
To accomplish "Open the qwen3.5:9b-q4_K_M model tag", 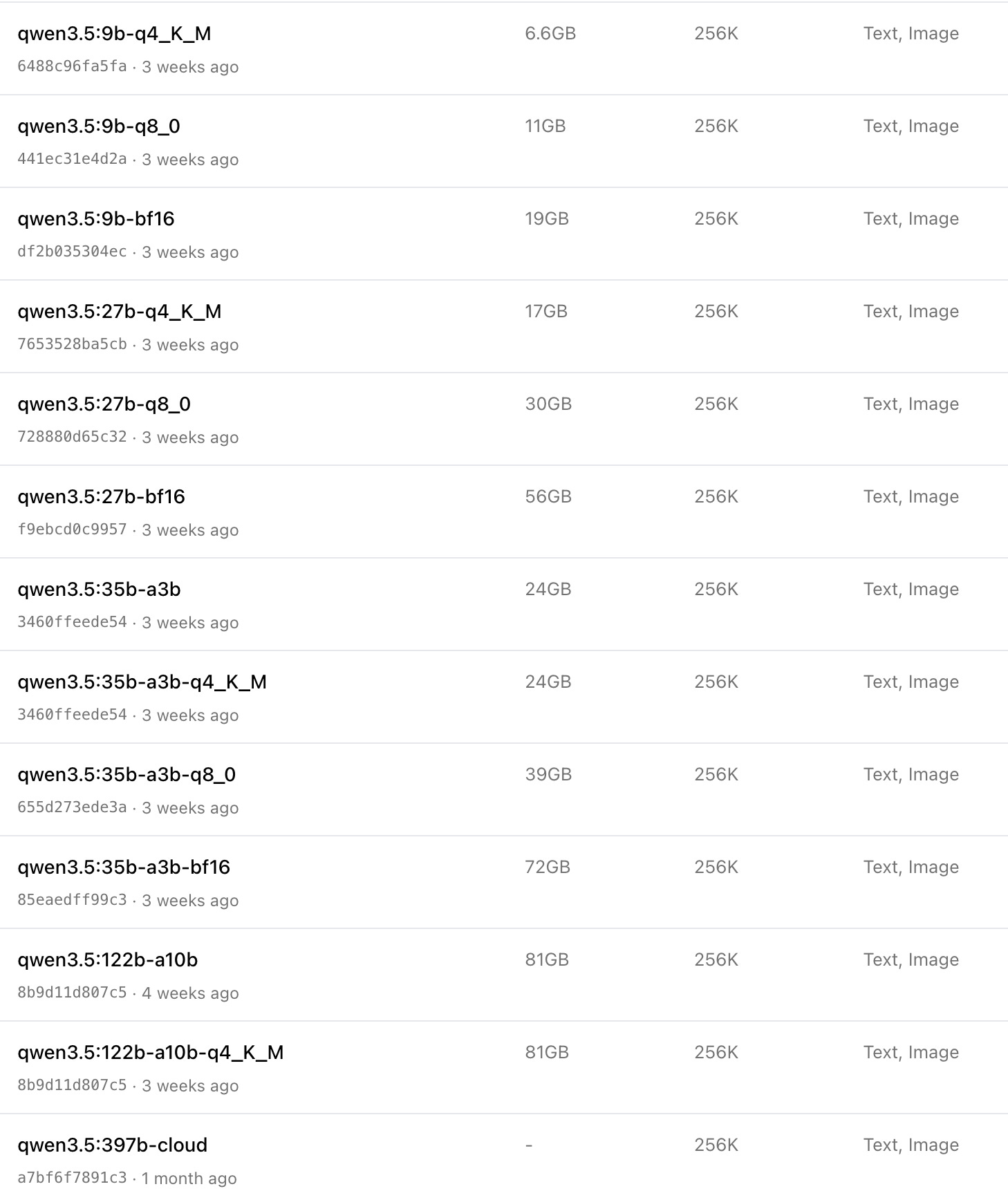I will tap(114, 34).
